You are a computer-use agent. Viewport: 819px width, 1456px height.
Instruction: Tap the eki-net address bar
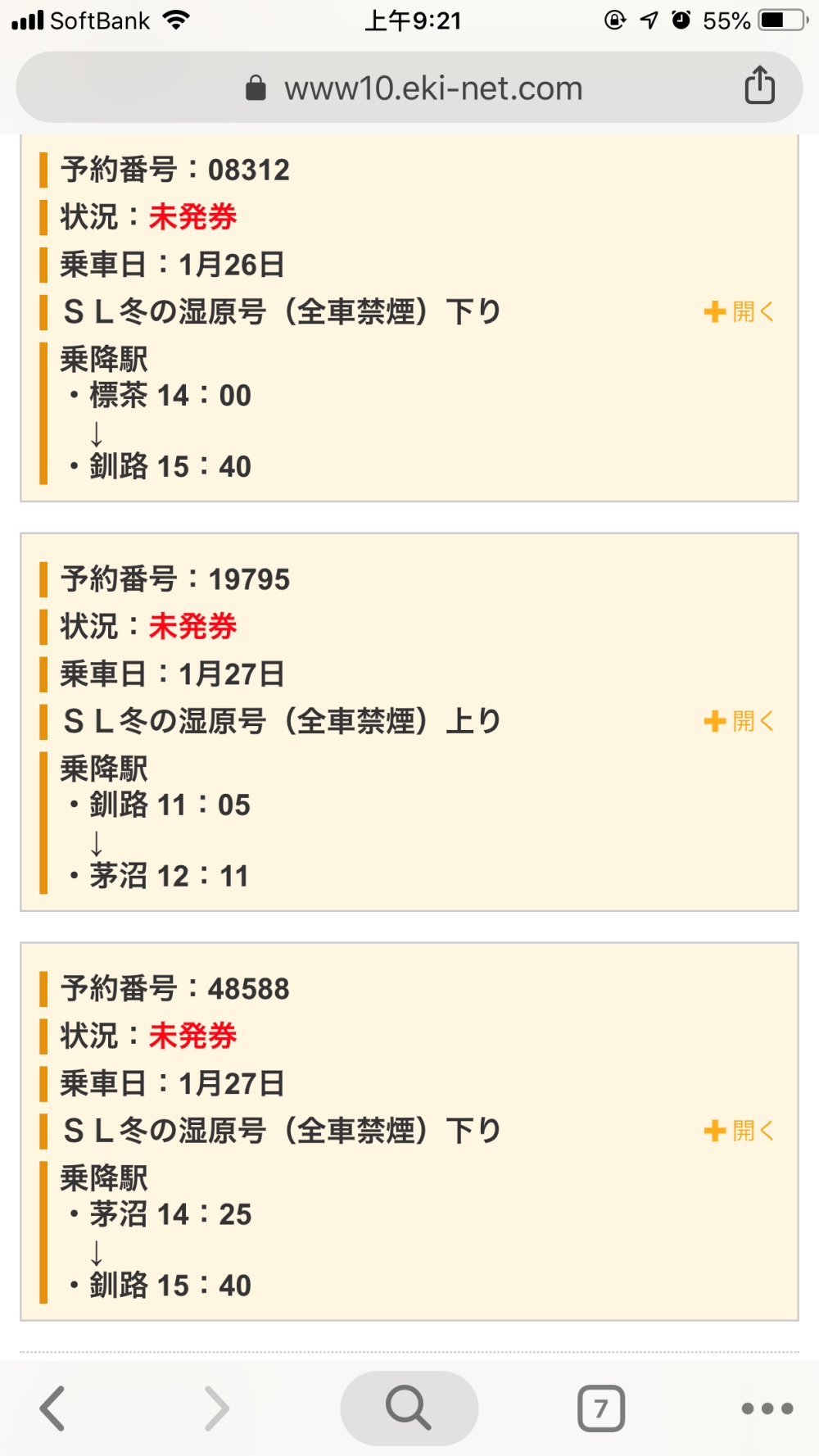409,88
